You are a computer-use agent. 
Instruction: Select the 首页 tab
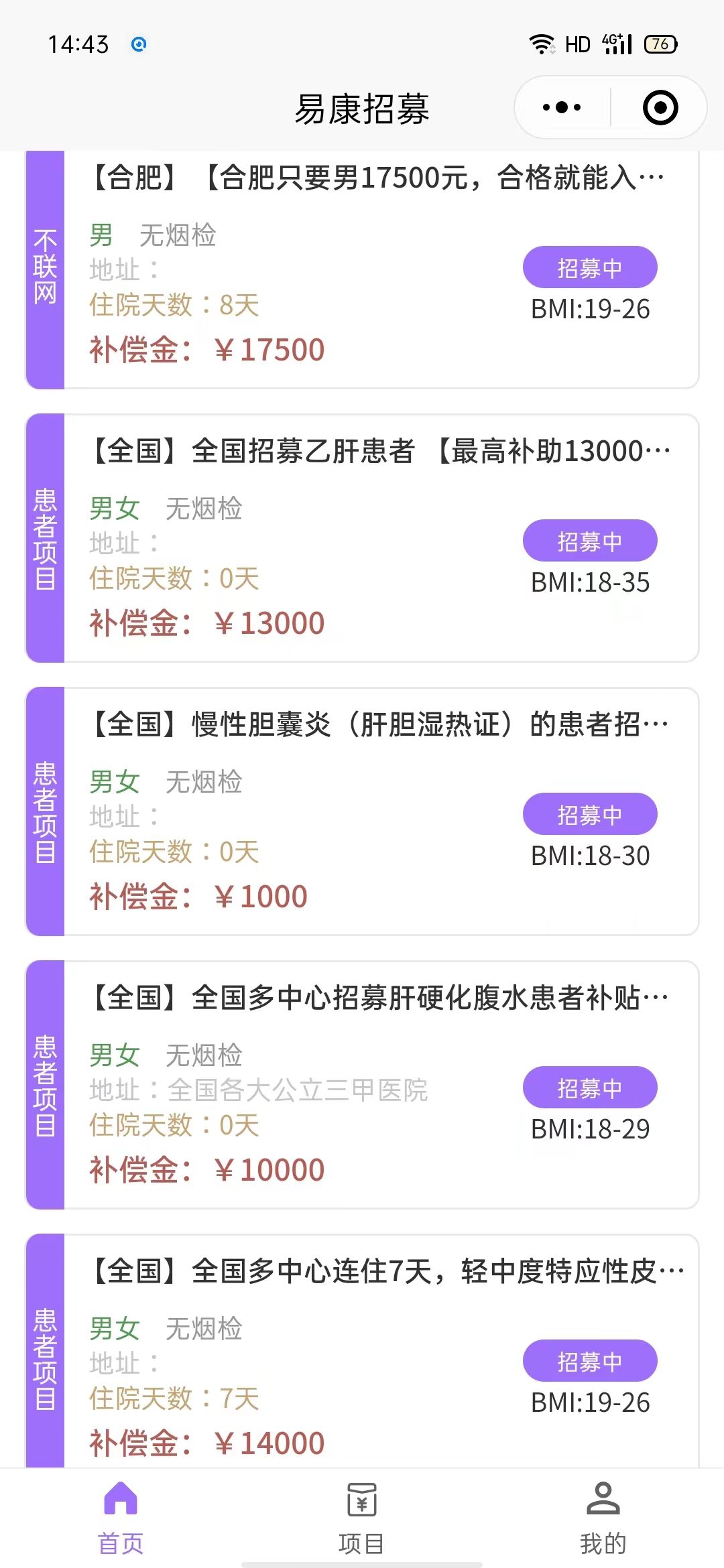pos(121,1518)
